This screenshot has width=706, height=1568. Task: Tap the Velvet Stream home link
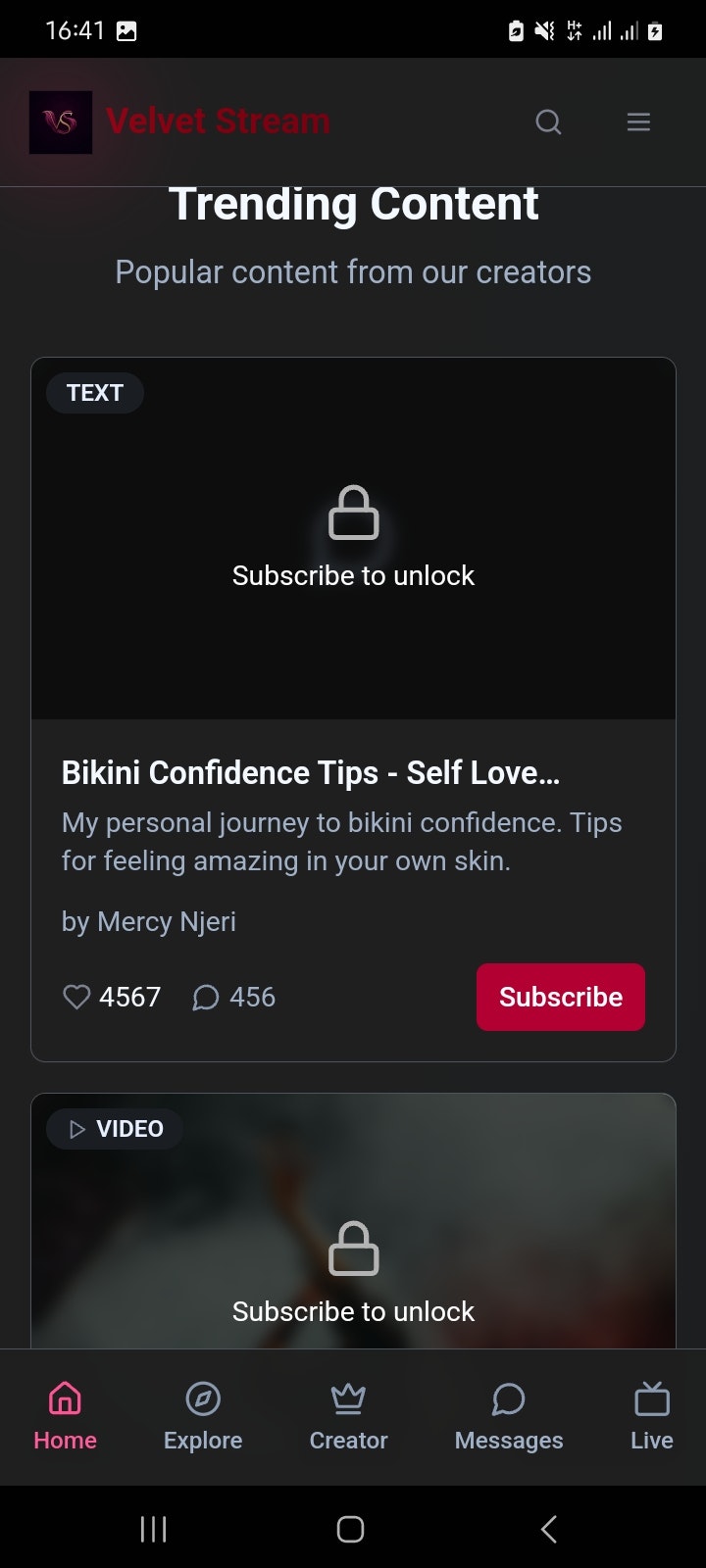[x=179, y=122]
